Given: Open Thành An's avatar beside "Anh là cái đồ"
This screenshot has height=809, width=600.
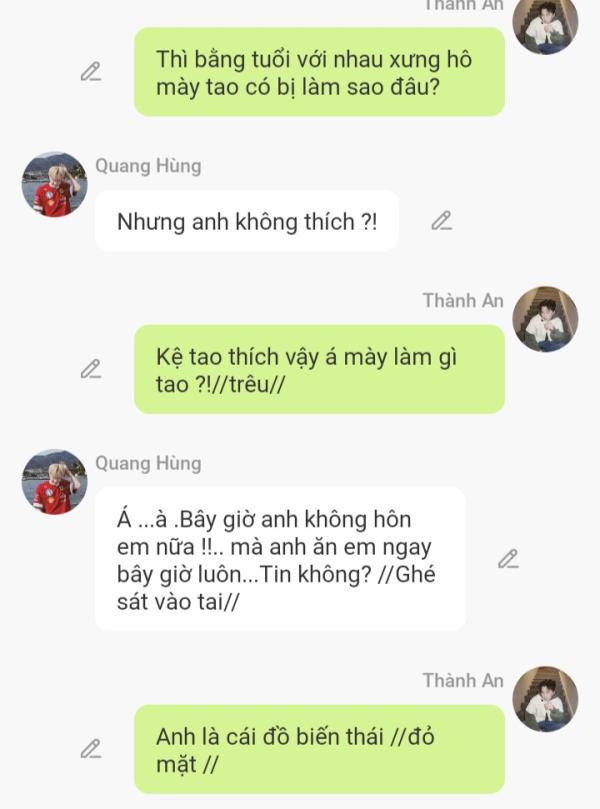Looking at the screenshot, I should tap(545, 698).
